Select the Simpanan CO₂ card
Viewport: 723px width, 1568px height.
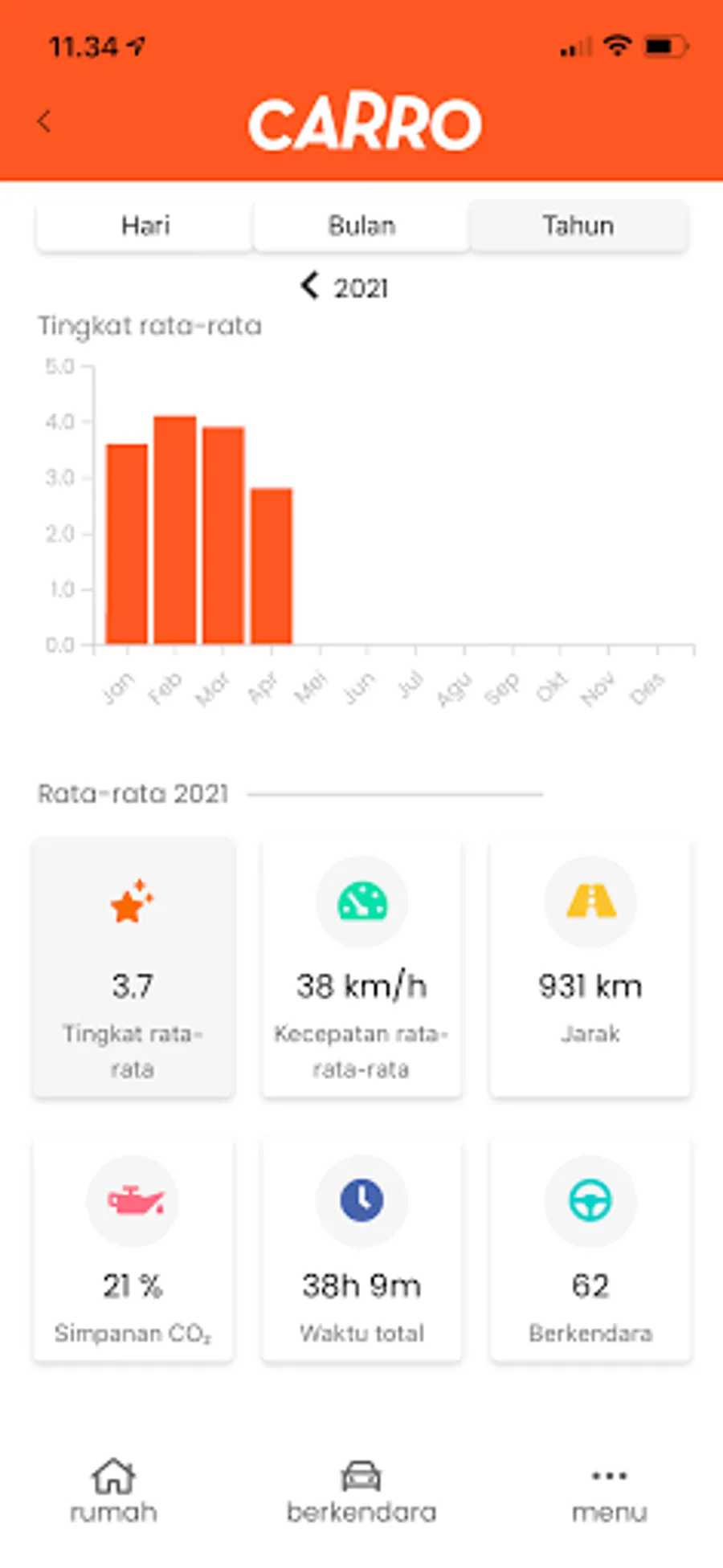[x=133, y=1249]
